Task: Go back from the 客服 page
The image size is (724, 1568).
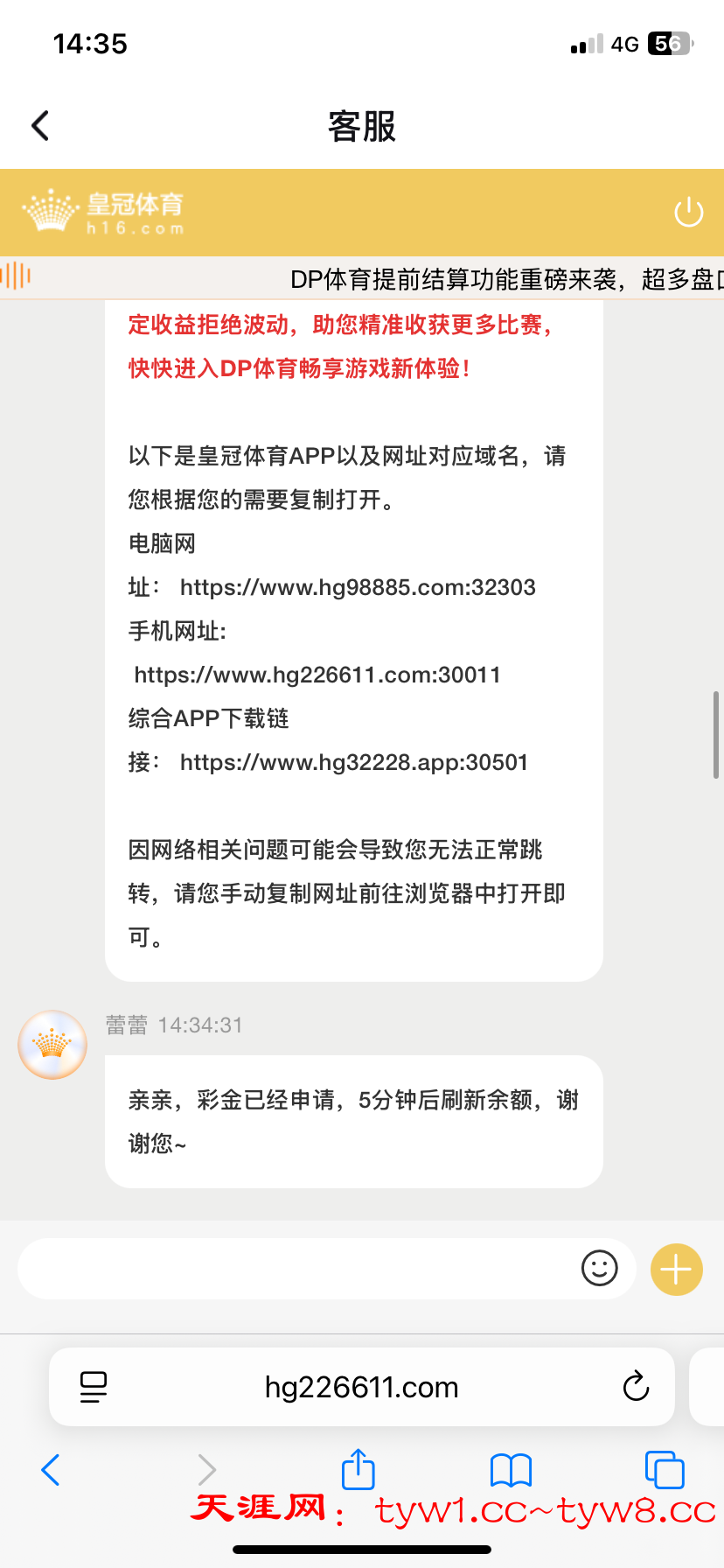Action: click(40, 126)
